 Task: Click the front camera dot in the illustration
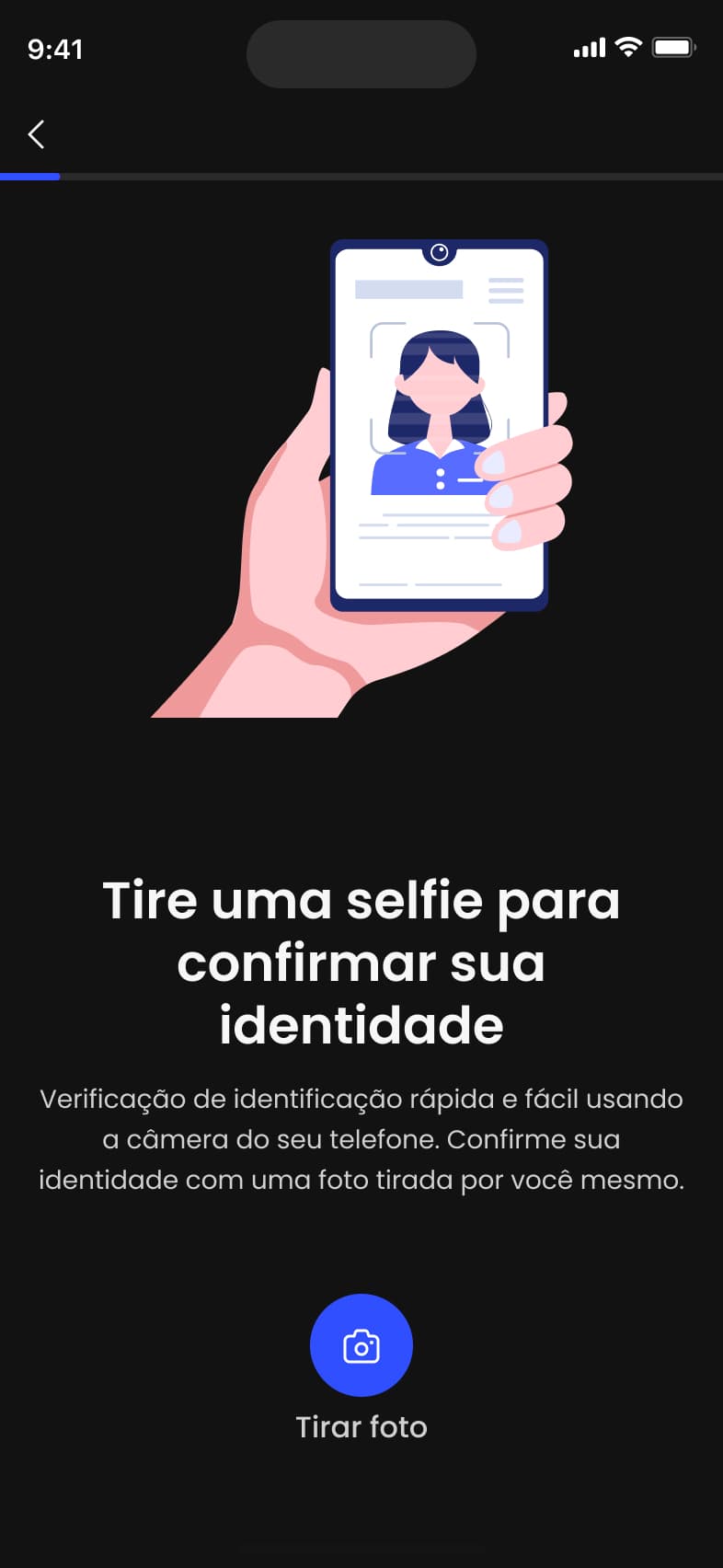(439, 251)
